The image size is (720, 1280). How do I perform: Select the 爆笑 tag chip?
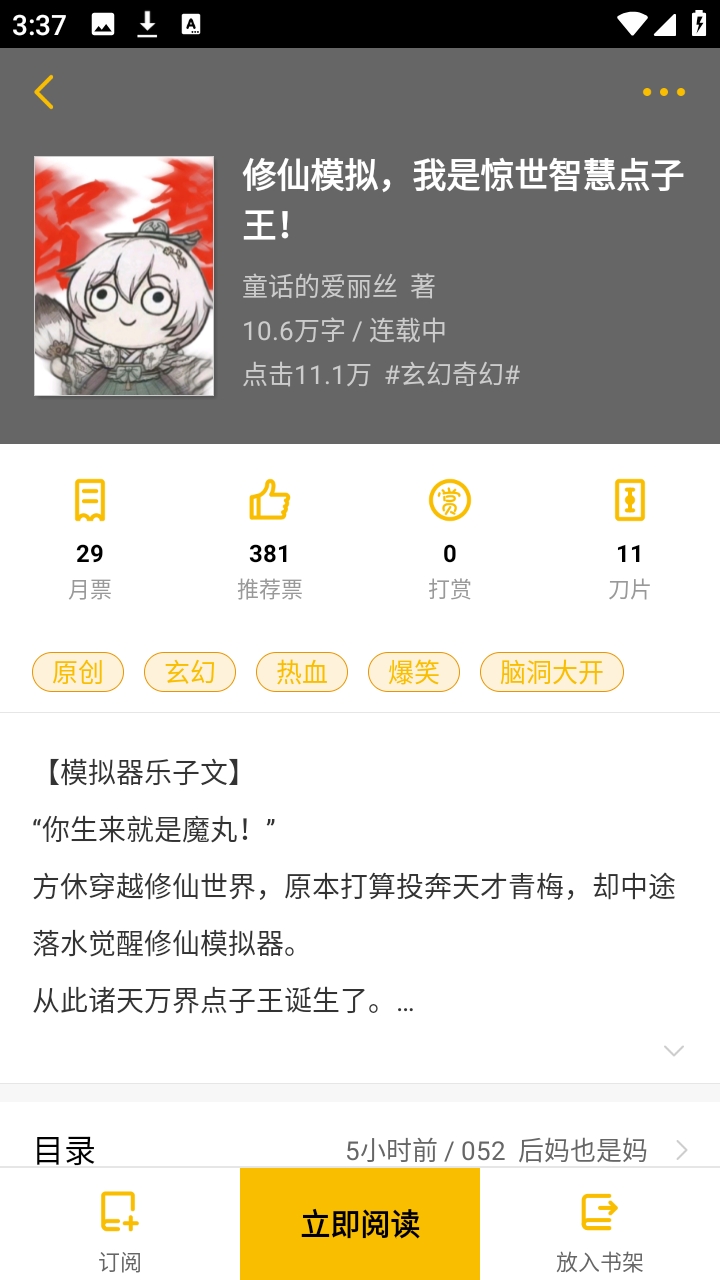coord(414,672)
